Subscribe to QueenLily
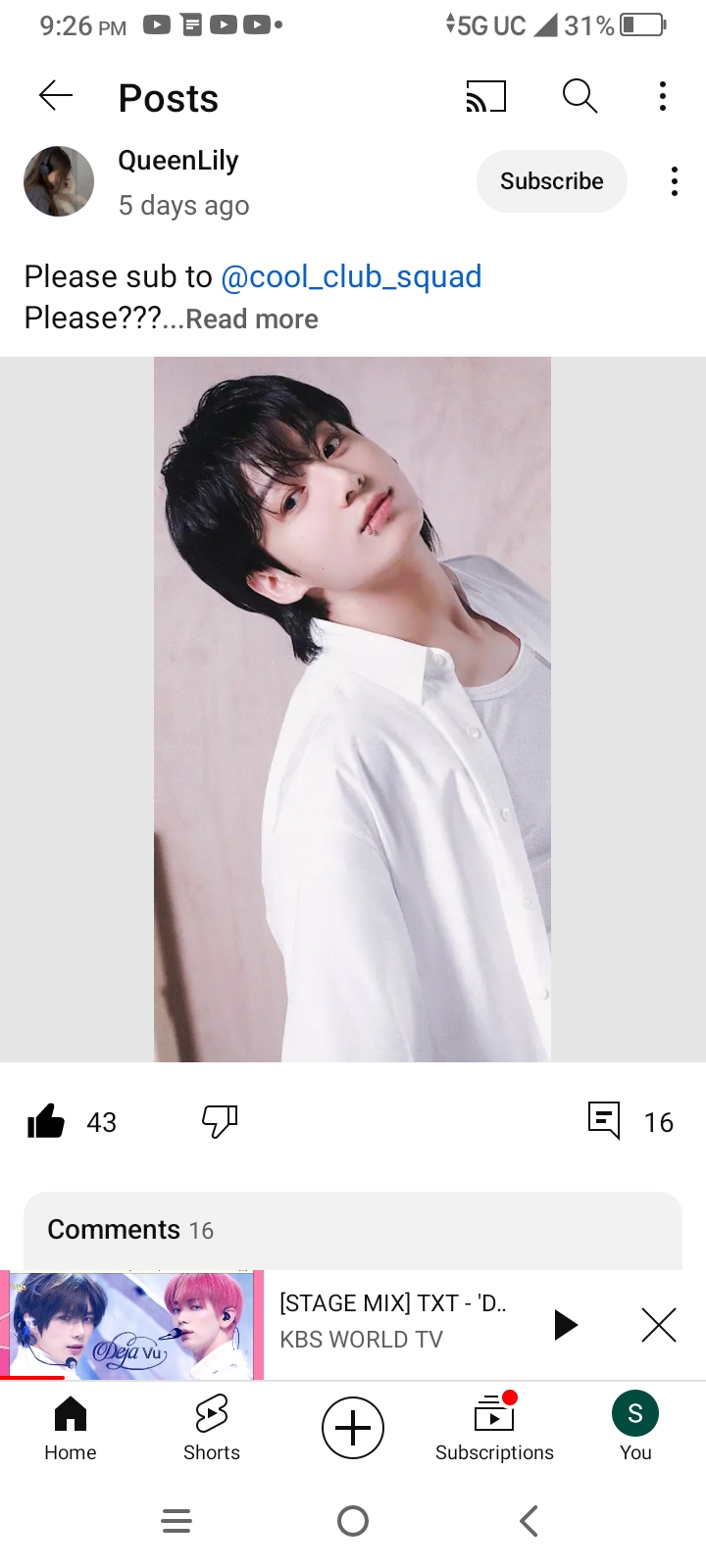This screenshot has height=1568, width=706. tap(551, 181)
